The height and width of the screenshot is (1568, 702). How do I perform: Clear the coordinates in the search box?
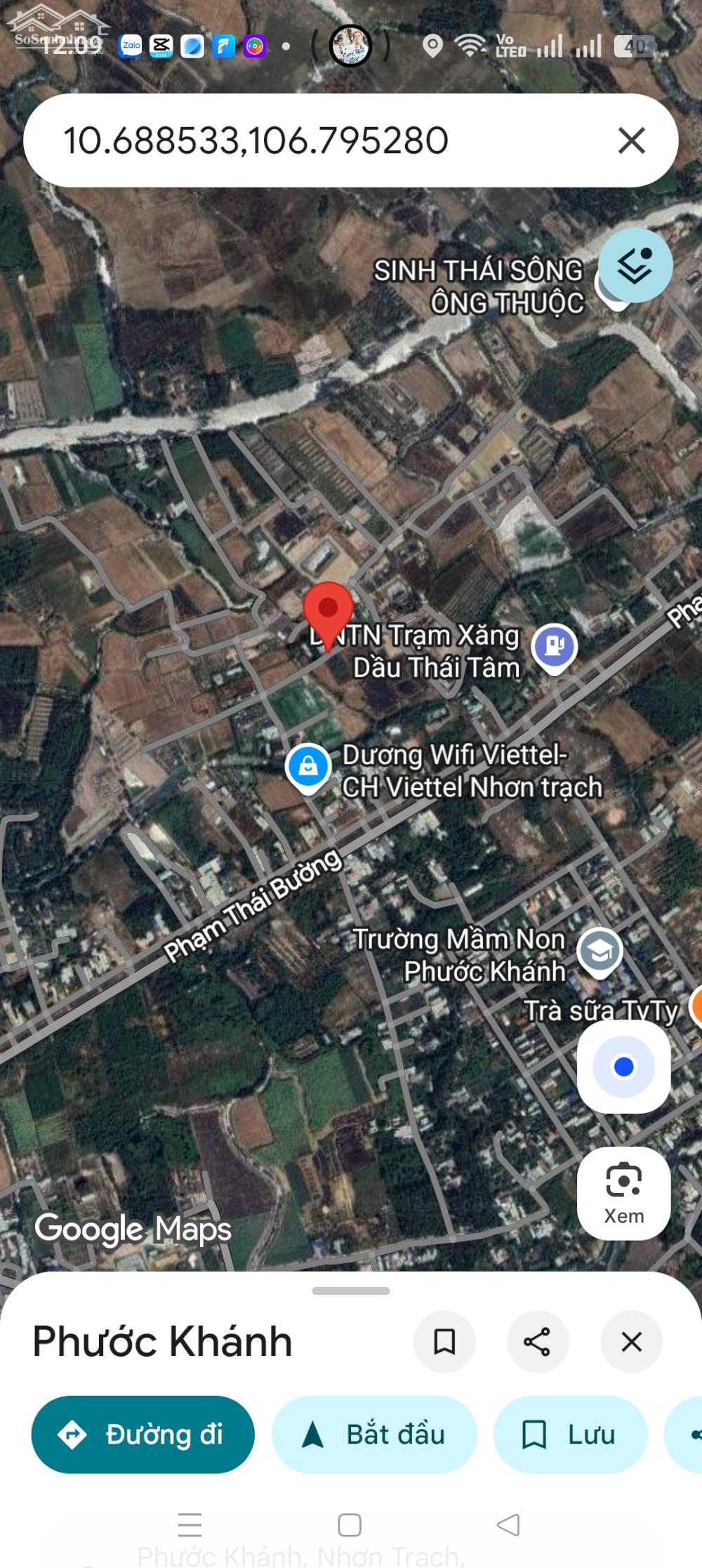point(631,140)
